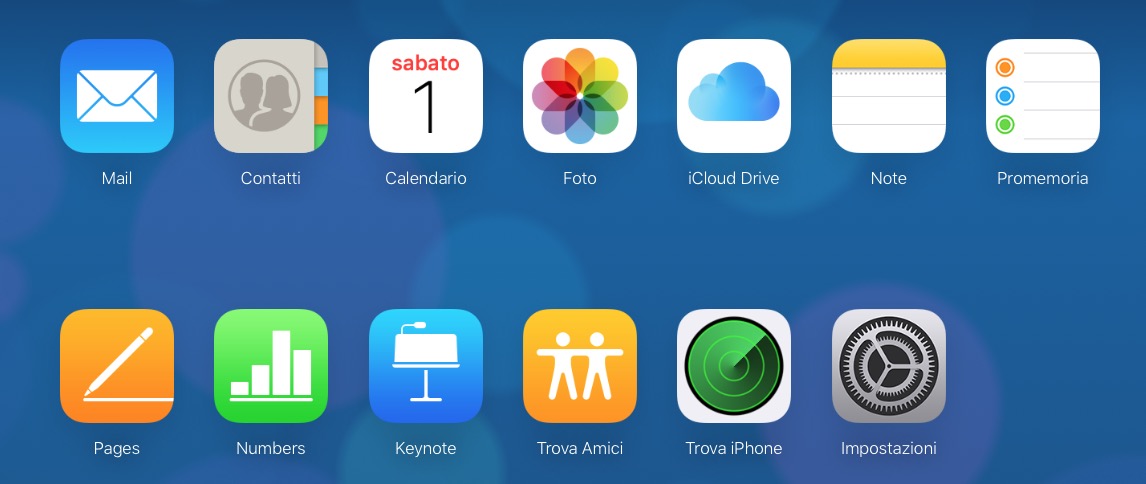Viewport: 1146px width, 484px height.
Task: Open Impostazioni settings
Action: [x=889, y=366]
